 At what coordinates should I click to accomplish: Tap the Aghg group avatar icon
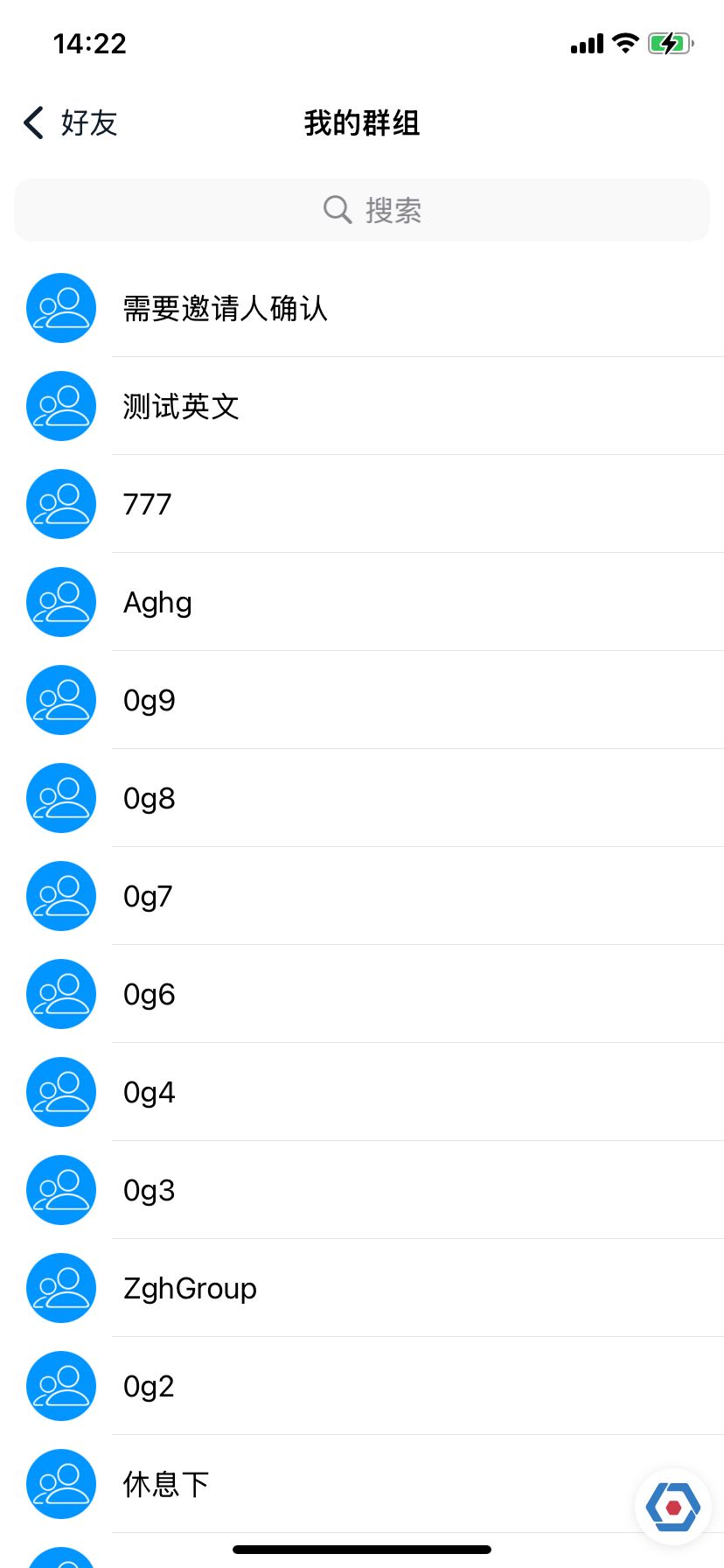coord(60,601)
